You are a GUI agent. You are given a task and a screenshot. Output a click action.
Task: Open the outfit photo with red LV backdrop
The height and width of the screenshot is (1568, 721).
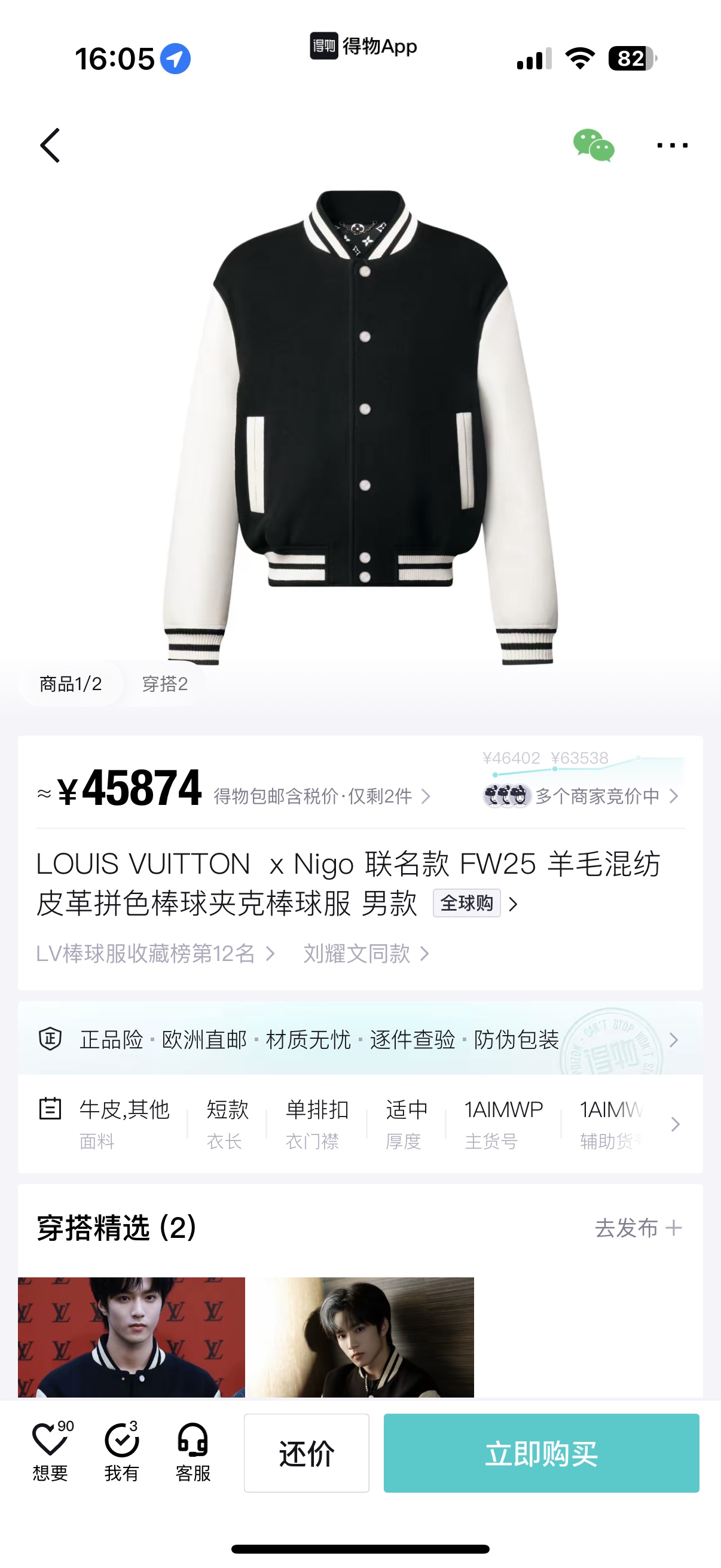pyautogui.click(x=132, y=1337)
